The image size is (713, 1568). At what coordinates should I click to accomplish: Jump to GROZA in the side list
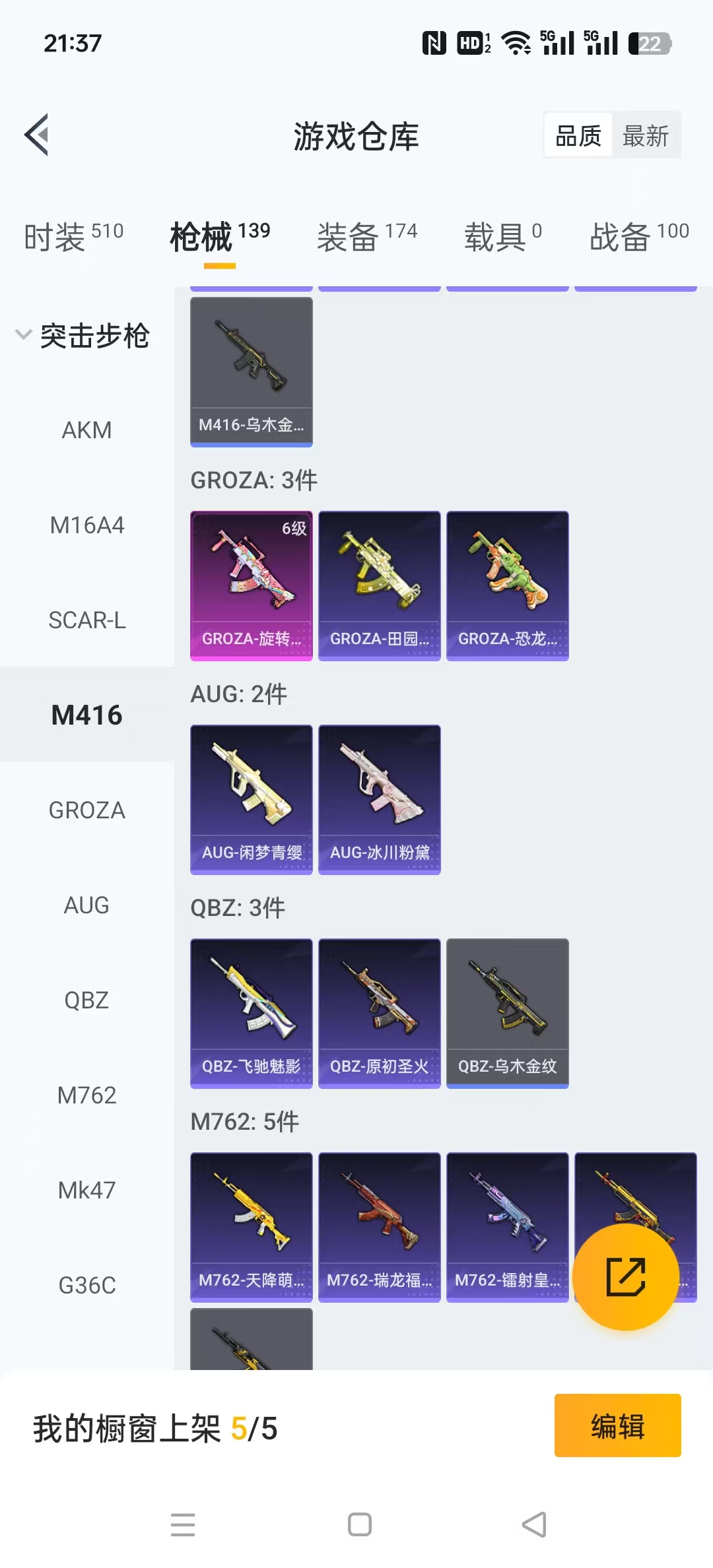[x=86, y=810]
